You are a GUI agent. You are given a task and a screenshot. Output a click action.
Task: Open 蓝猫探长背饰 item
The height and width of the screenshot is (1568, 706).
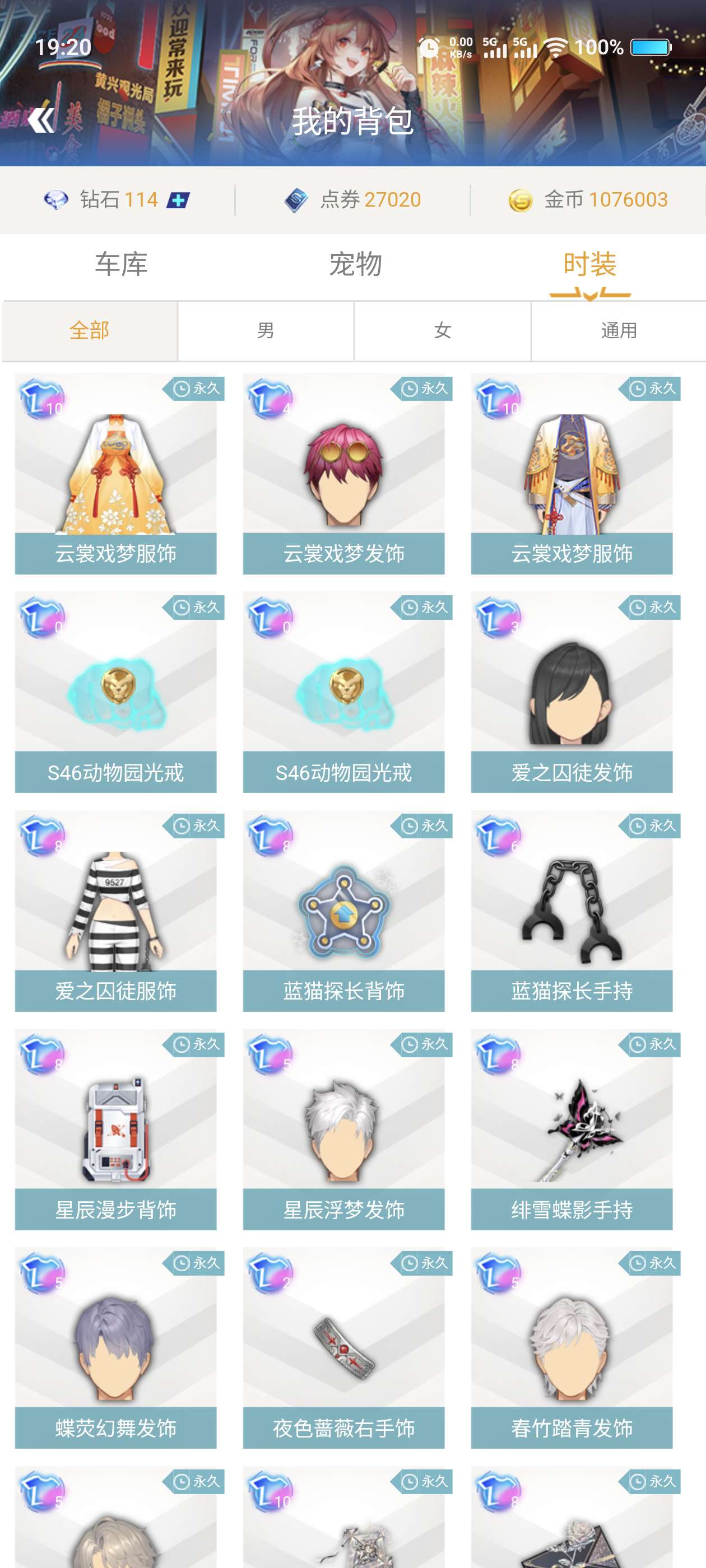[343, 911]
